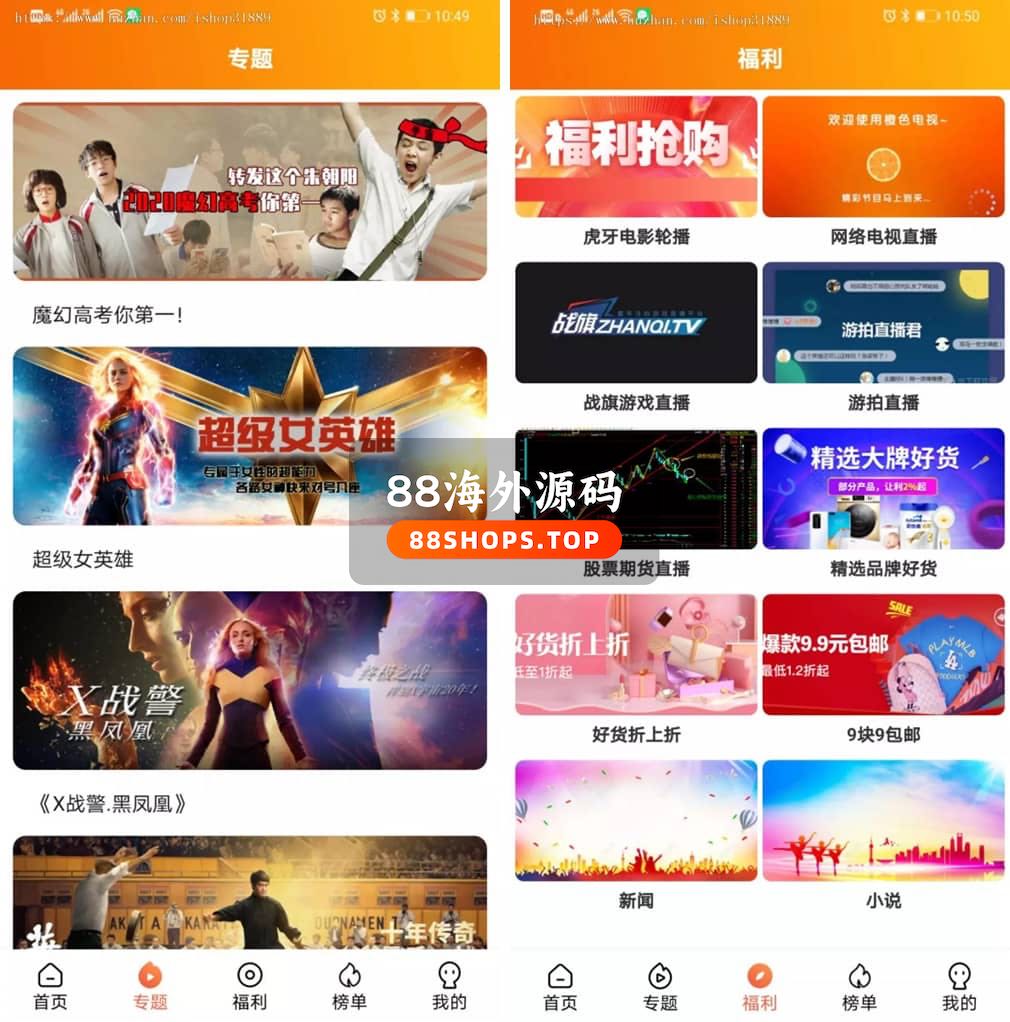Open 我的 tab on the 福利 screen

(x=959, y=986)
